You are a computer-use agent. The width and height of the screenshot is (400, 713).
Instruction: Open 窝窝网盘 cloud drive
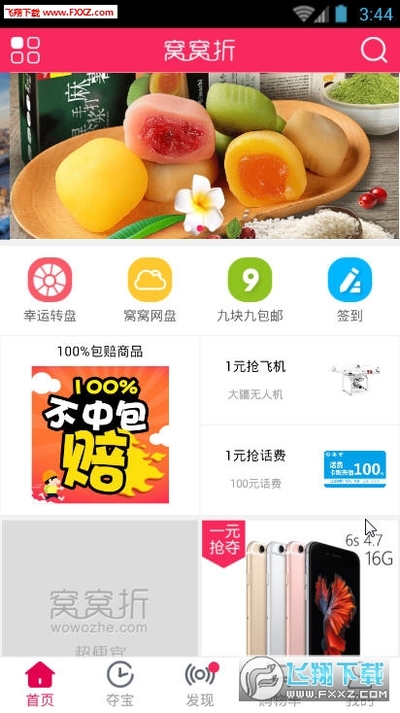click(x=150, y=290)
